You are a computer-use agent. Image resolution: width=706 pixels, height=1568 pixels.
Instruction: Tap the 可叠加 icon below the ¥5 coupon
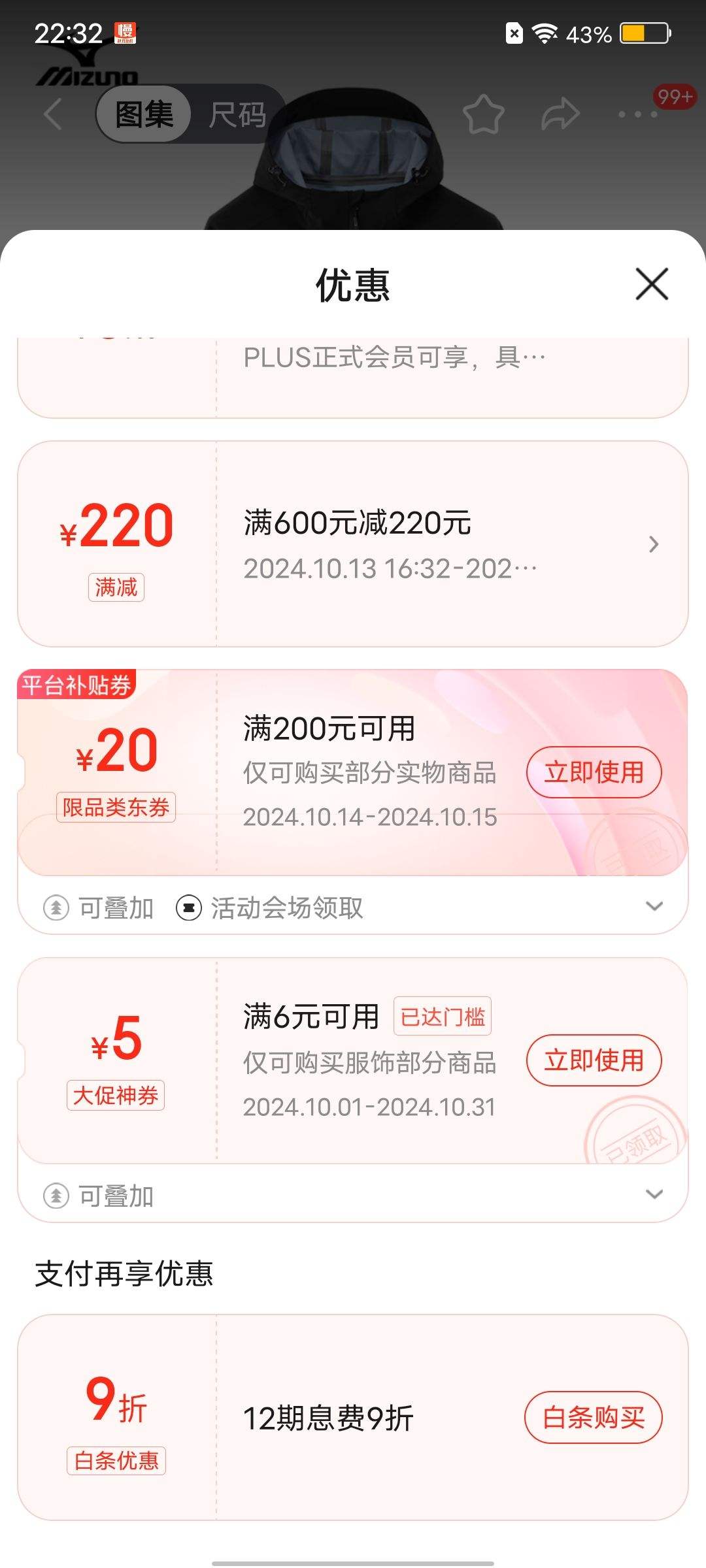[x=58, y=1196]
